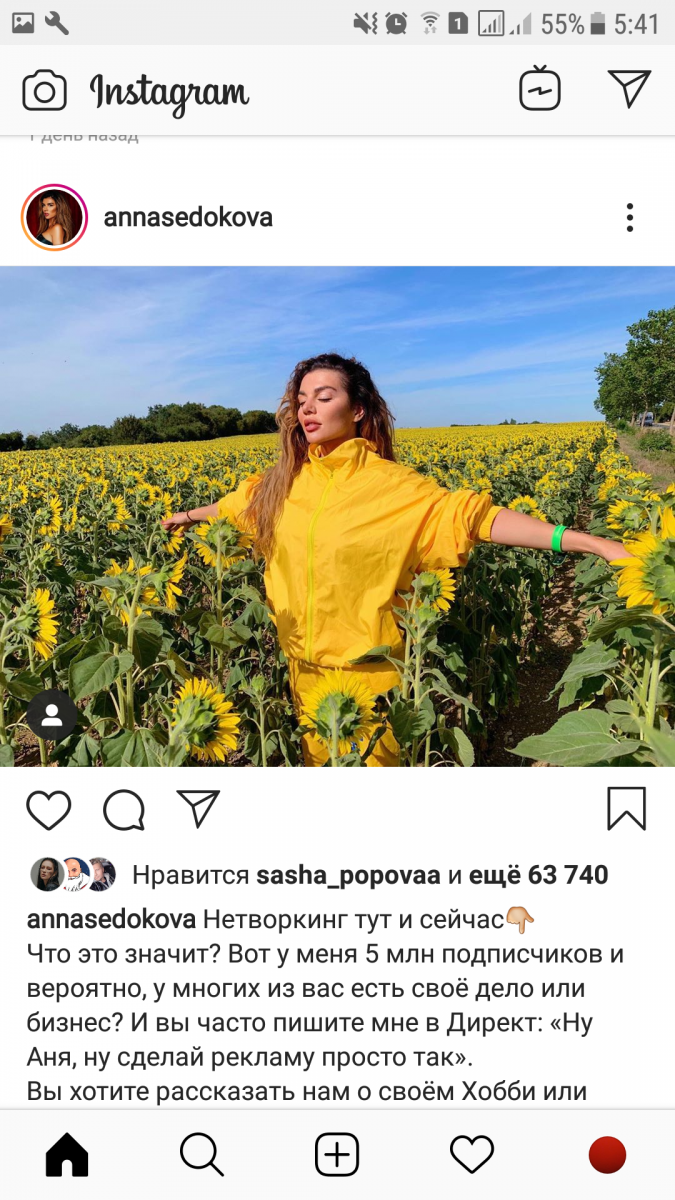Like annasedokova's sunflower post
The image size is (675, 1200).
click(x=48, y=809)
